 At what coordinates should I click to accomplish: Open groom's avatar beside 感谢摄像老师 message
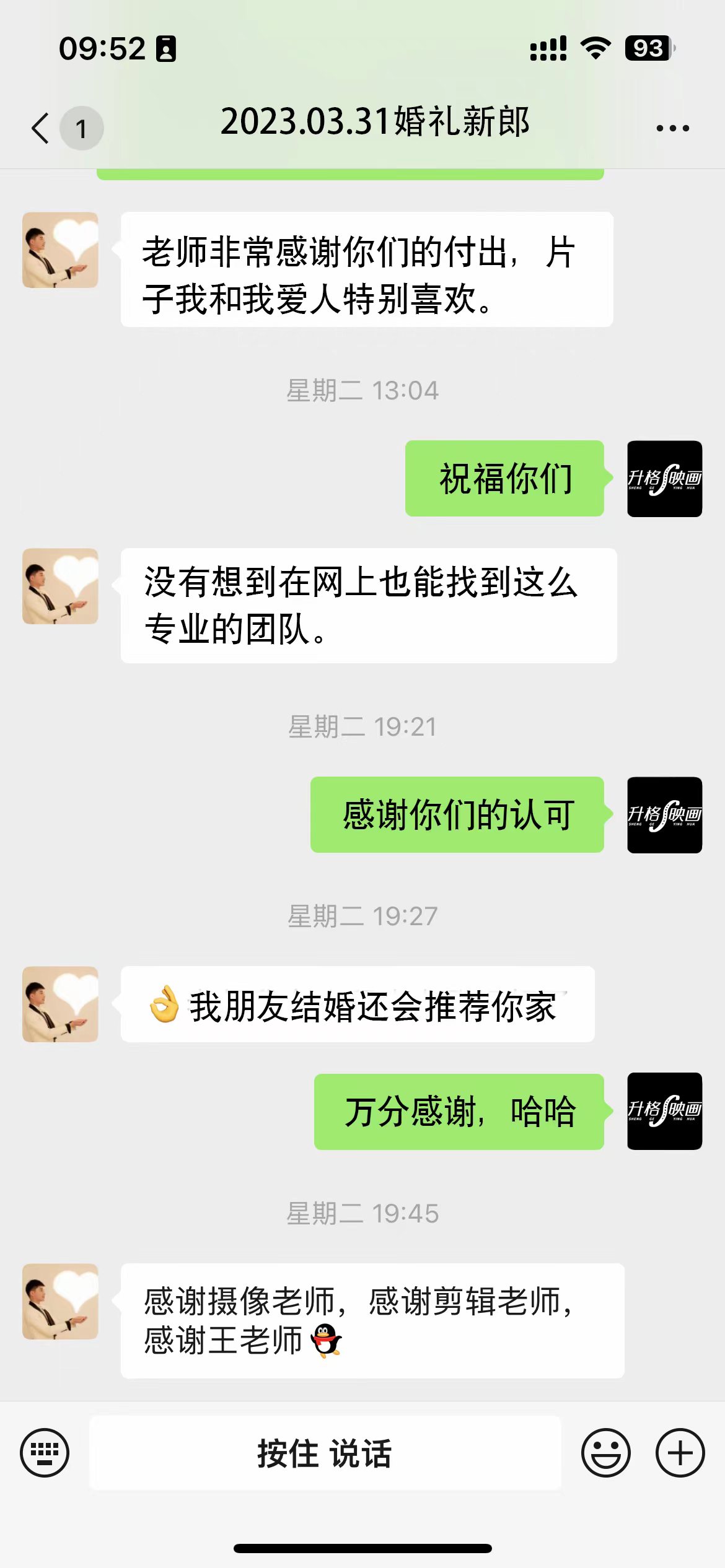click(x=60, y=1301)
